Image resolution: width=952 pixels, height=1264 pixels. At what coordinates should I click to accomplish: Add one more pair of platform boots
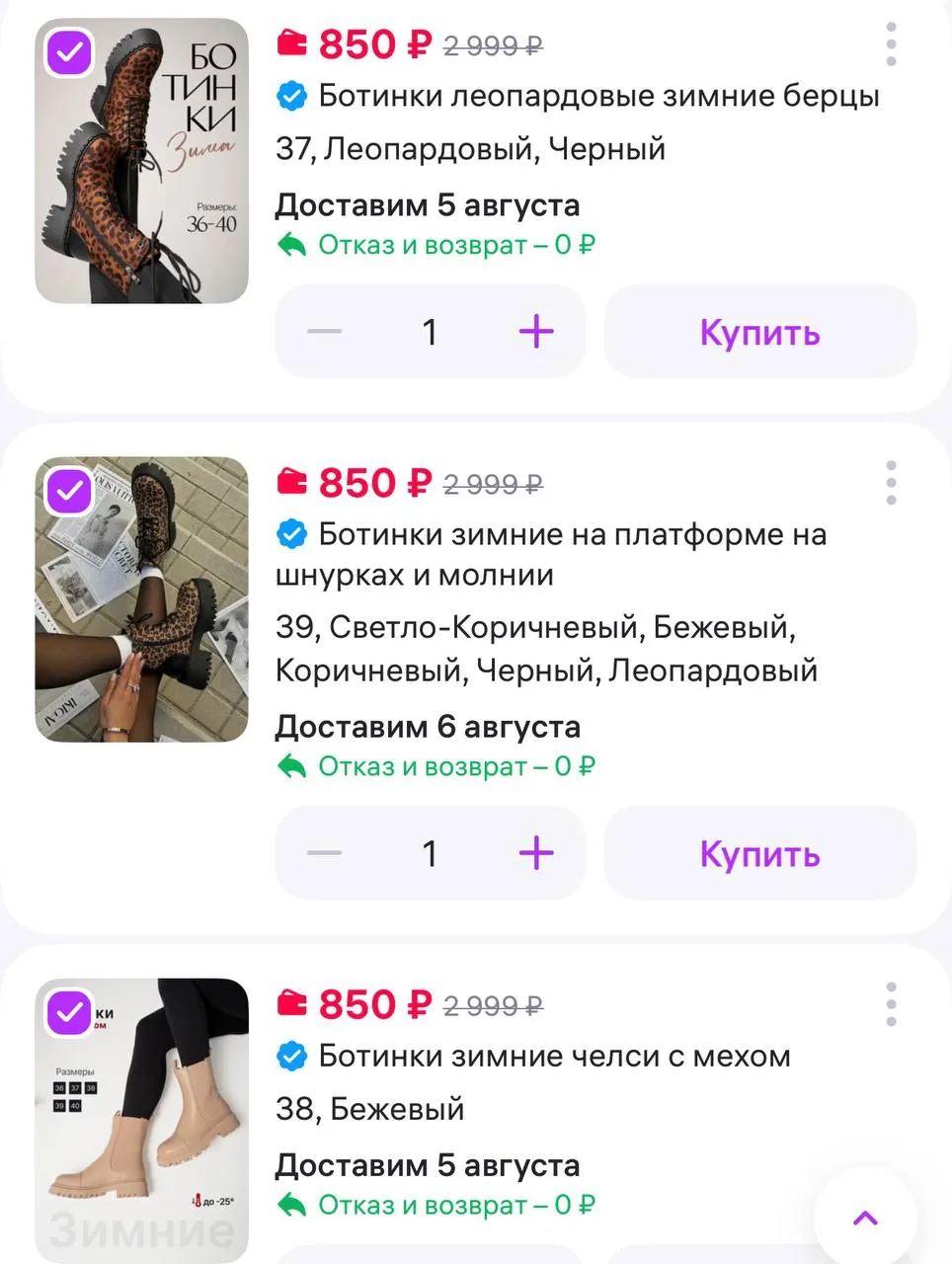pos(536,853)
